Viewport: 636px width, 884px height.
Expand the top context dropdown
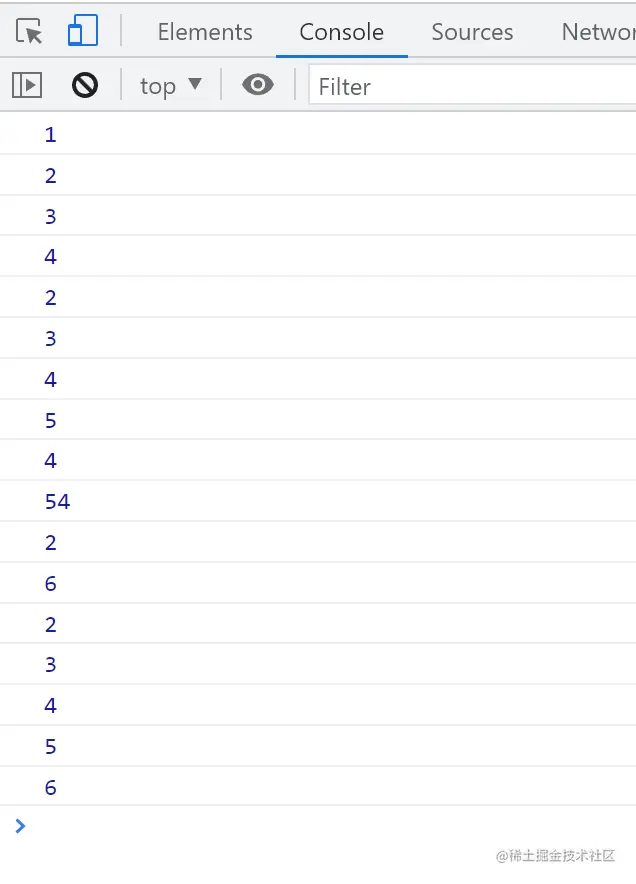171,86
